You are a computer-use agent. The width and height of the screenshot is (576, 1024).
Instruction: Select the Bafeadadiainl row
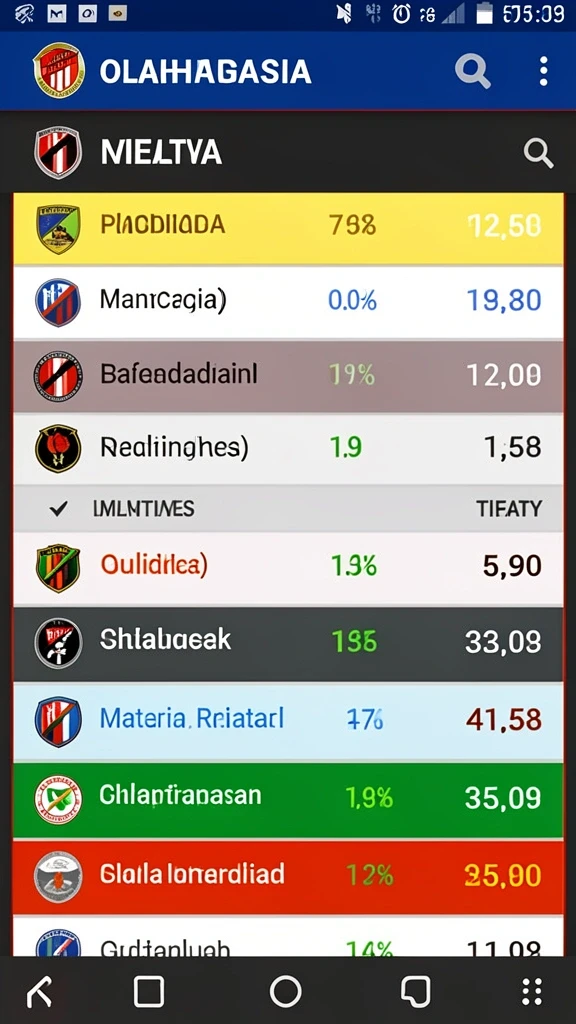click(288, 376)
